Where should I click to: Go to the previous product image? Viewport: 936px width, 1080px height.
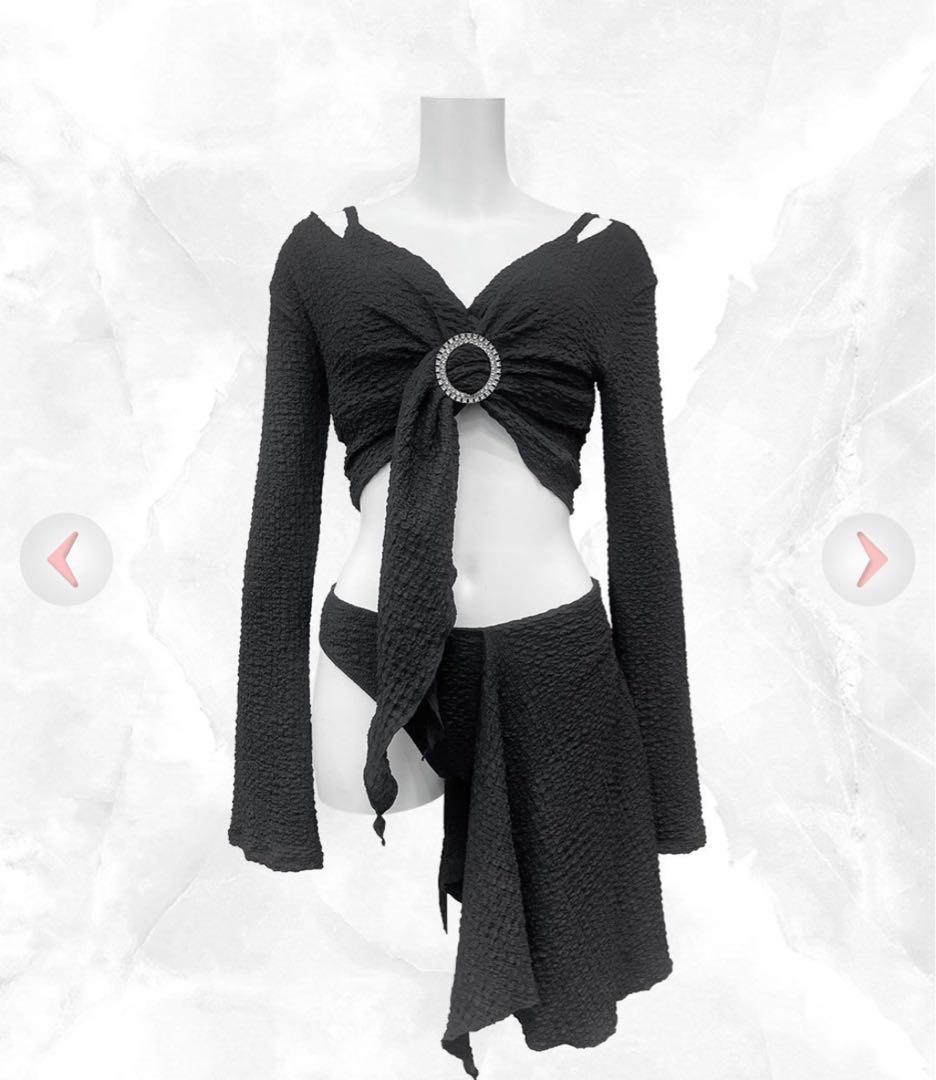click(66, 559)
